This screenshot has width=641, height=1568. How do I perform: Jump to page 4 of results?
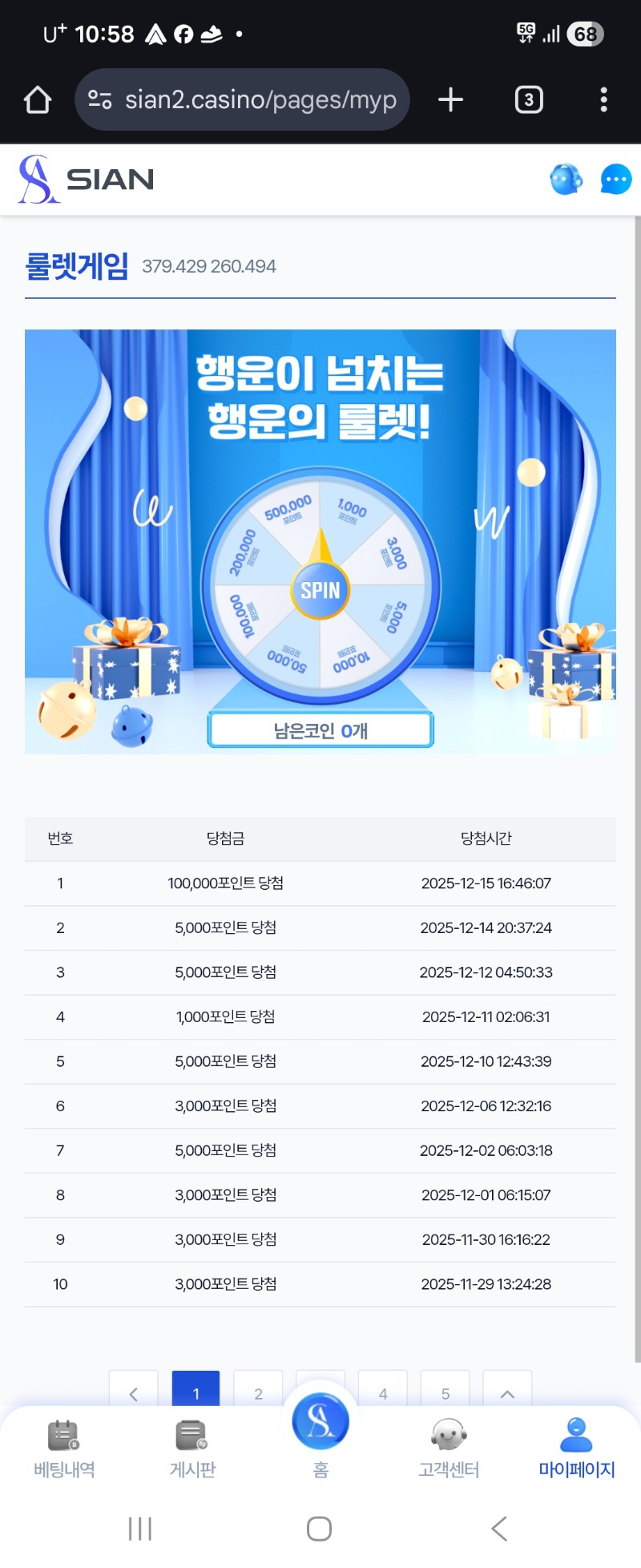coord(383,1392)
